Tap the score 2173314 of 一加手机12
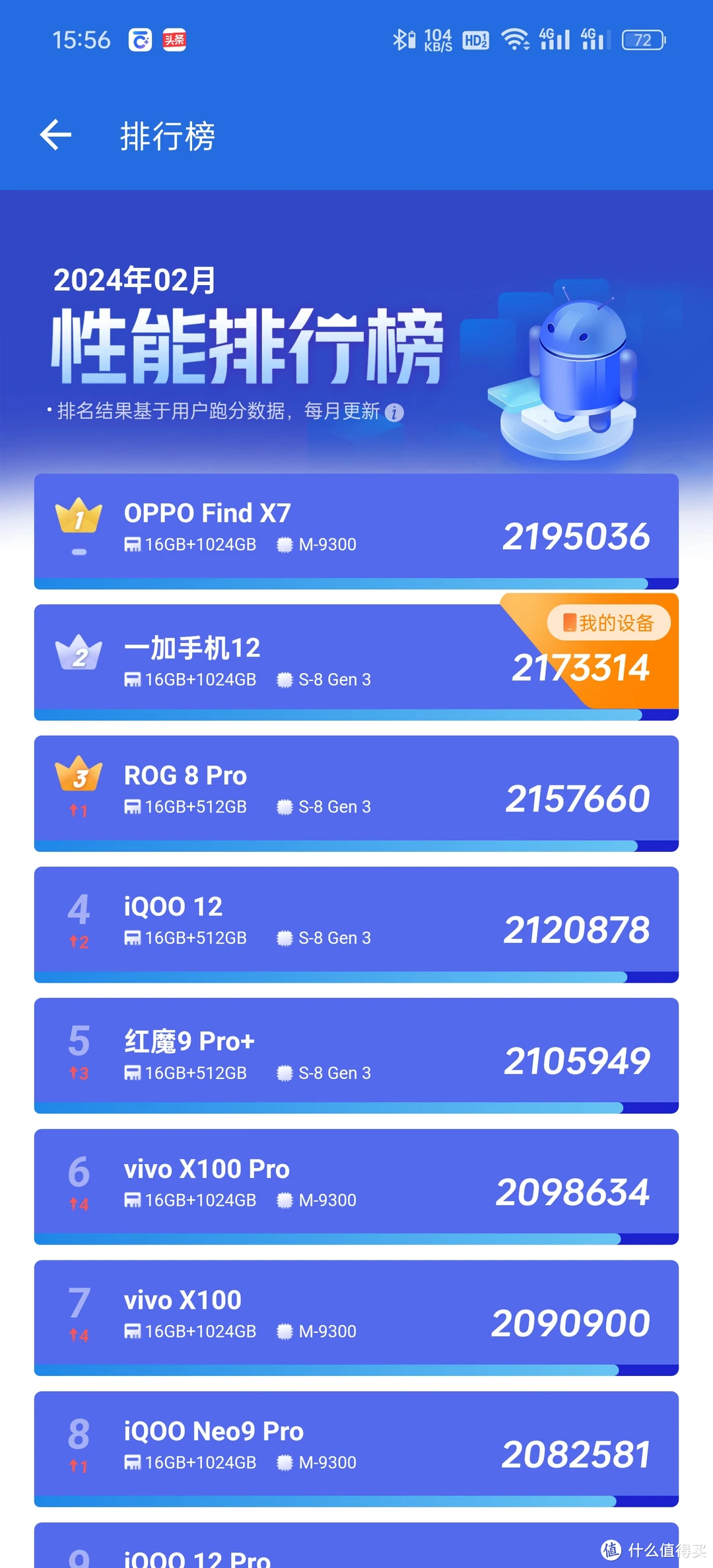Viewport: 713px width, 1568px height. tap(582, 669)
